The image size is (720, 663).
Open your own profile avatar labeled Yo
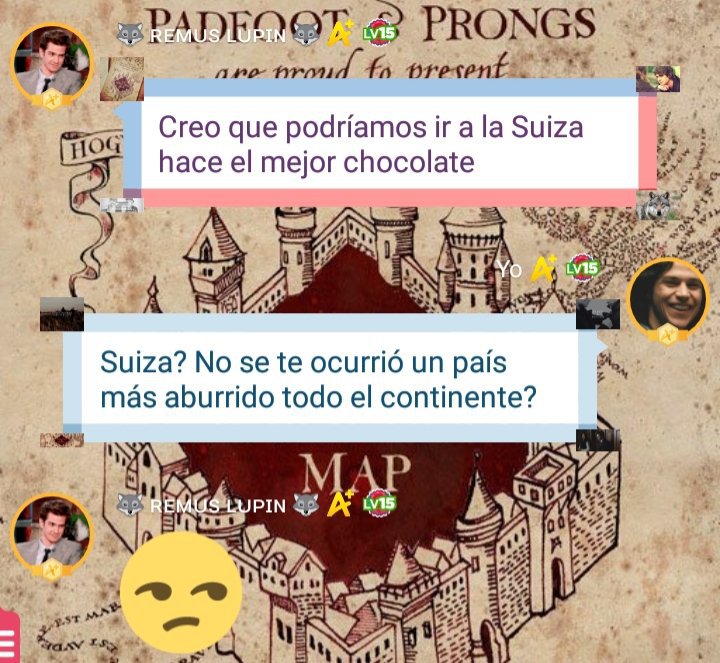[x=667, y=296]
